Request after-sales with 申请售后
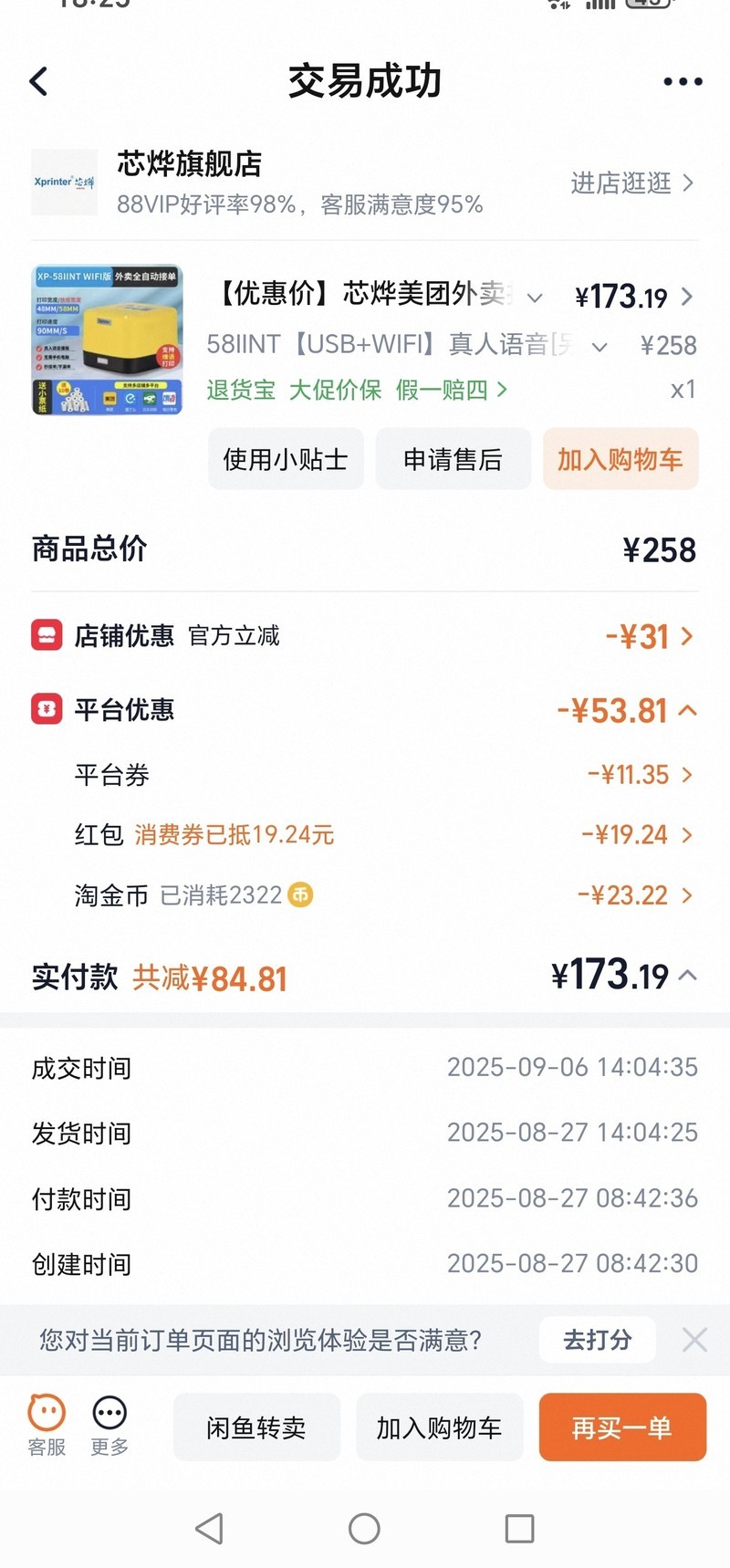The image size is (730, 1568). 453,459
